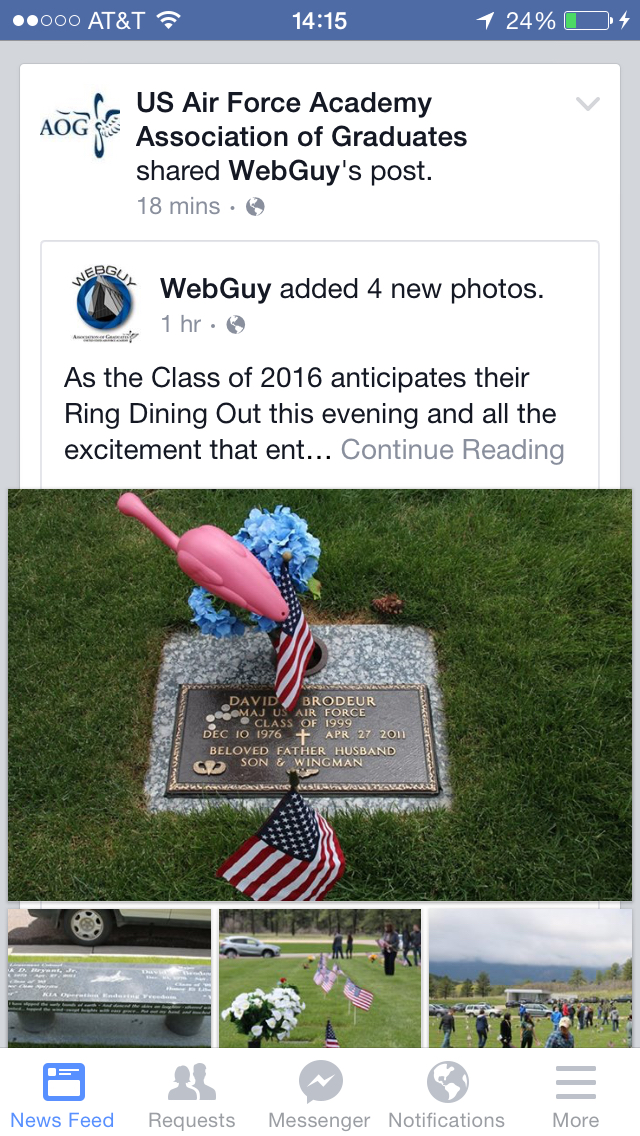Open US Air Force Academy Association of Graduates page
Image resolution: width=640 pixels, height=1136 pixels.
[x=300, y=119]
